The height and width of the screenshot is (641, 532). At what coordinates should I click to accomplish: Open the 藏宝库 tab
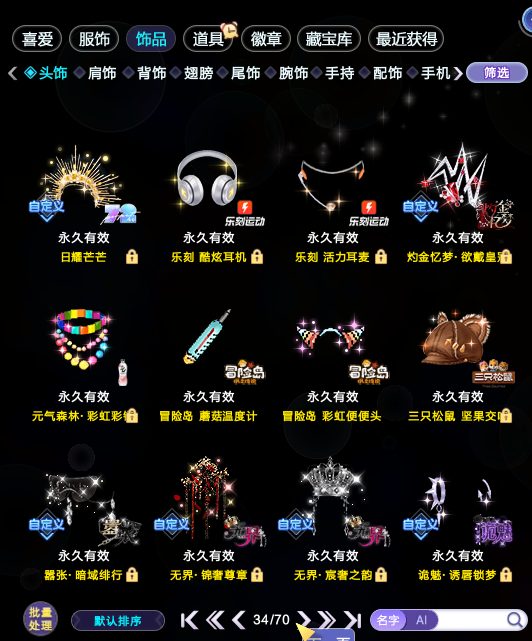[x=329, y=39]
